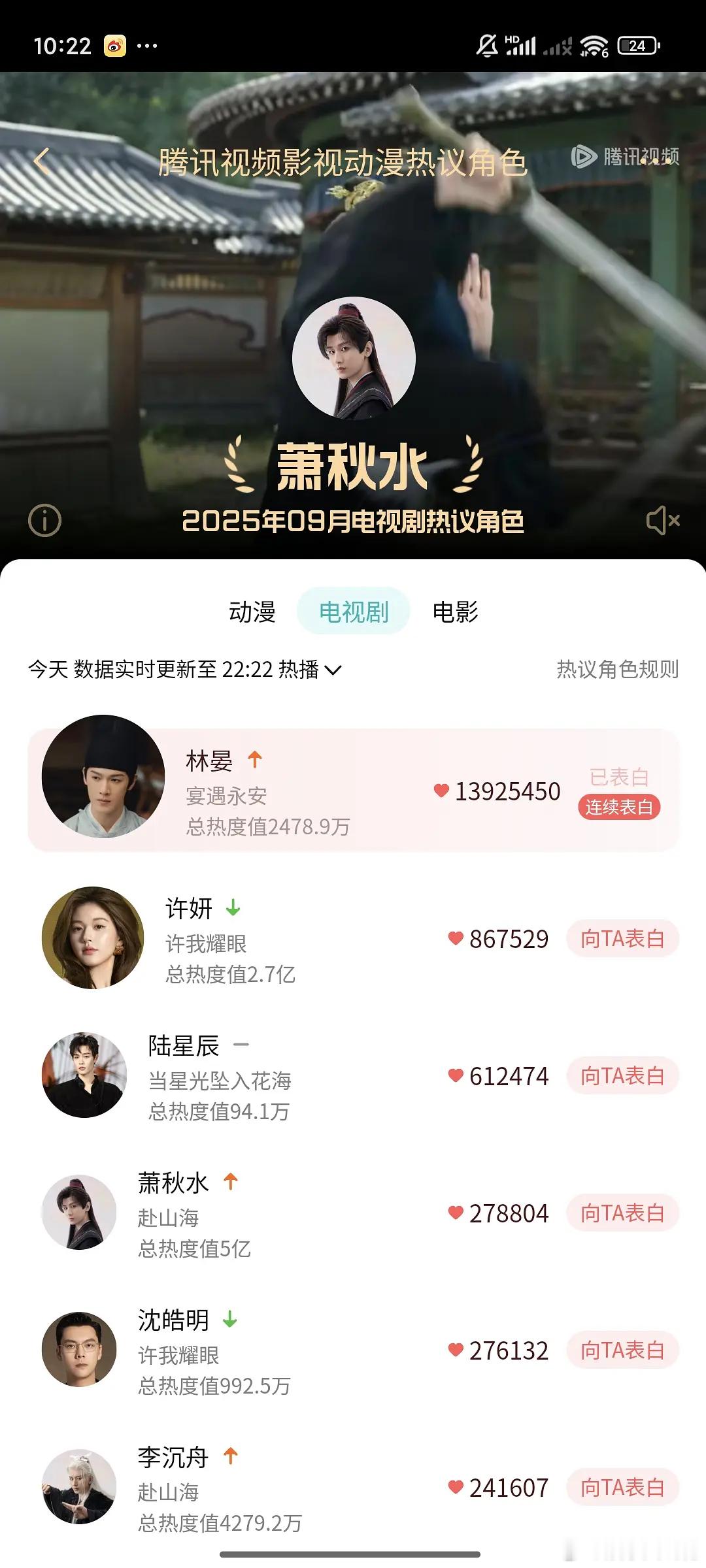Go back using the top-left arrow

pos(42,160)
